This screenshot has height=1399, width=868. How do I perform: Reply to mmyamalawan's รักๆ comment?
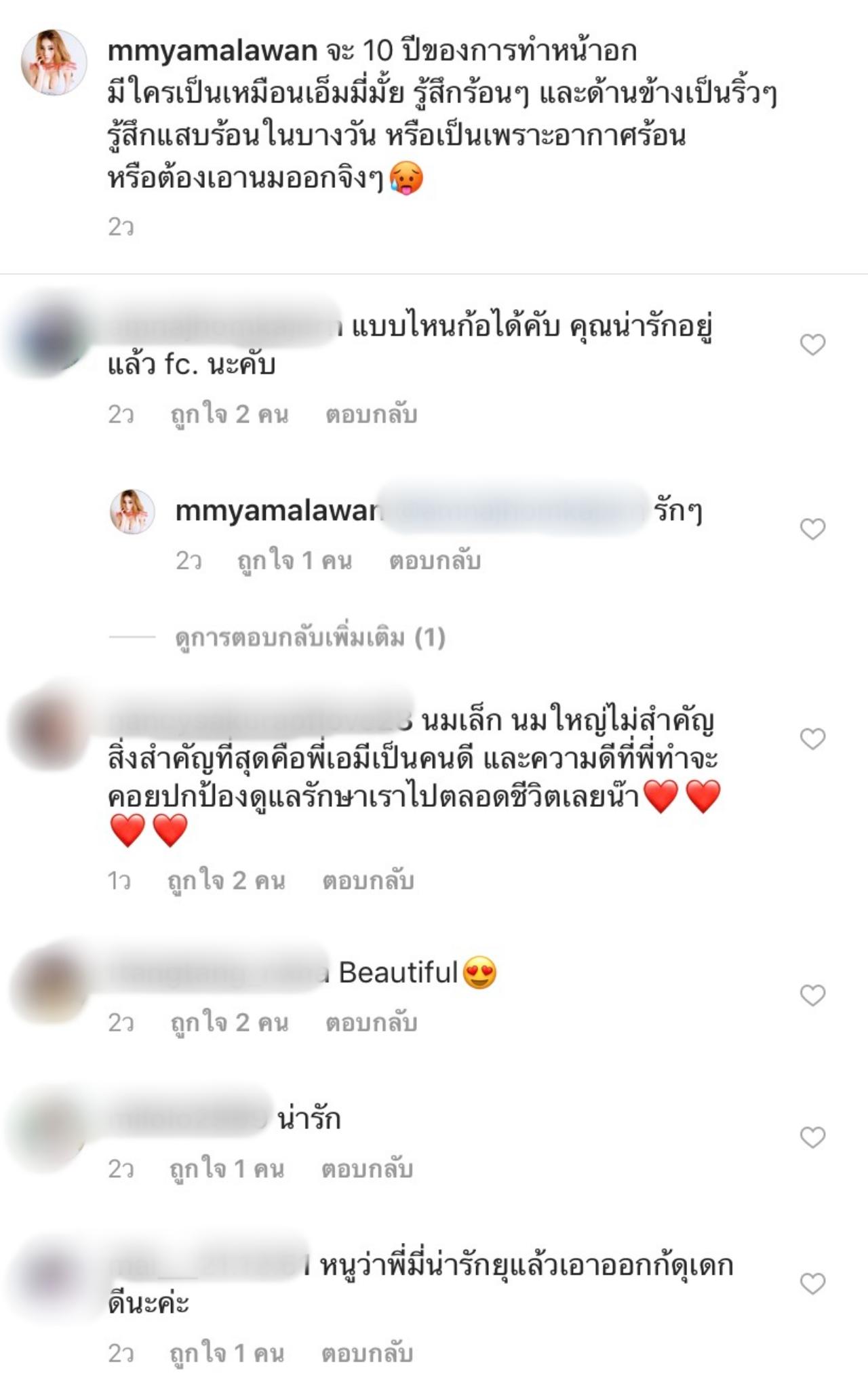[x=435, y=561]
